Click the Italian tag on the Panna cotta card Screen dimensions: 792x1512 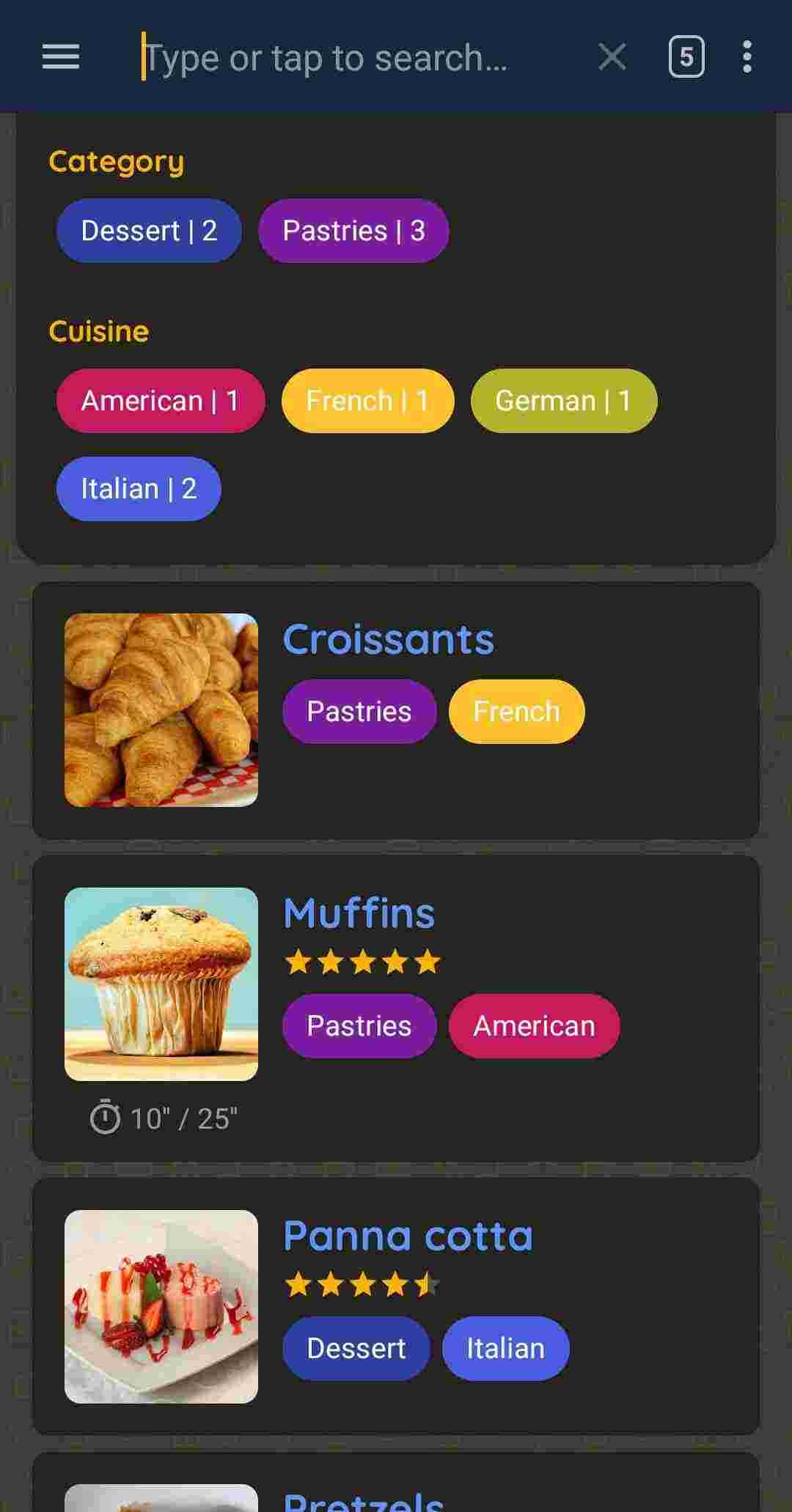pyautogui.click(x=505, y=1347)
